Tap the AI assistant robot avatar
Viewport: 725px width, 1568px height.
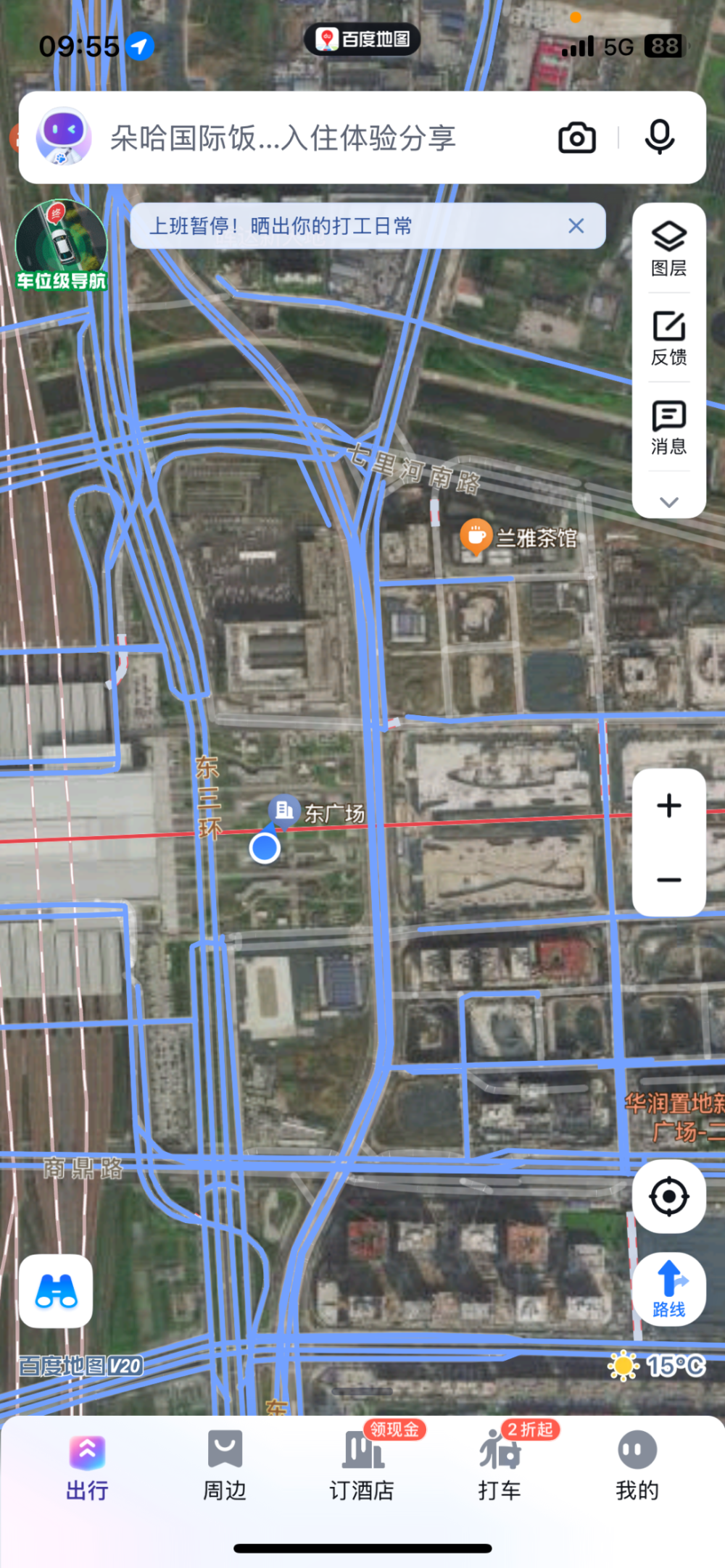(64, 138)
